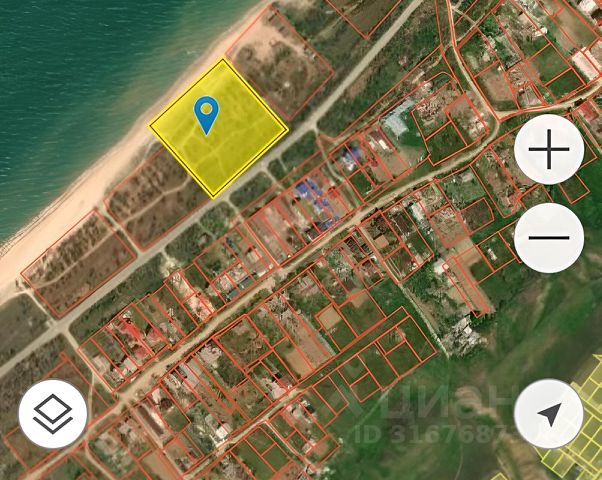Center map on my location

(549, 414)
